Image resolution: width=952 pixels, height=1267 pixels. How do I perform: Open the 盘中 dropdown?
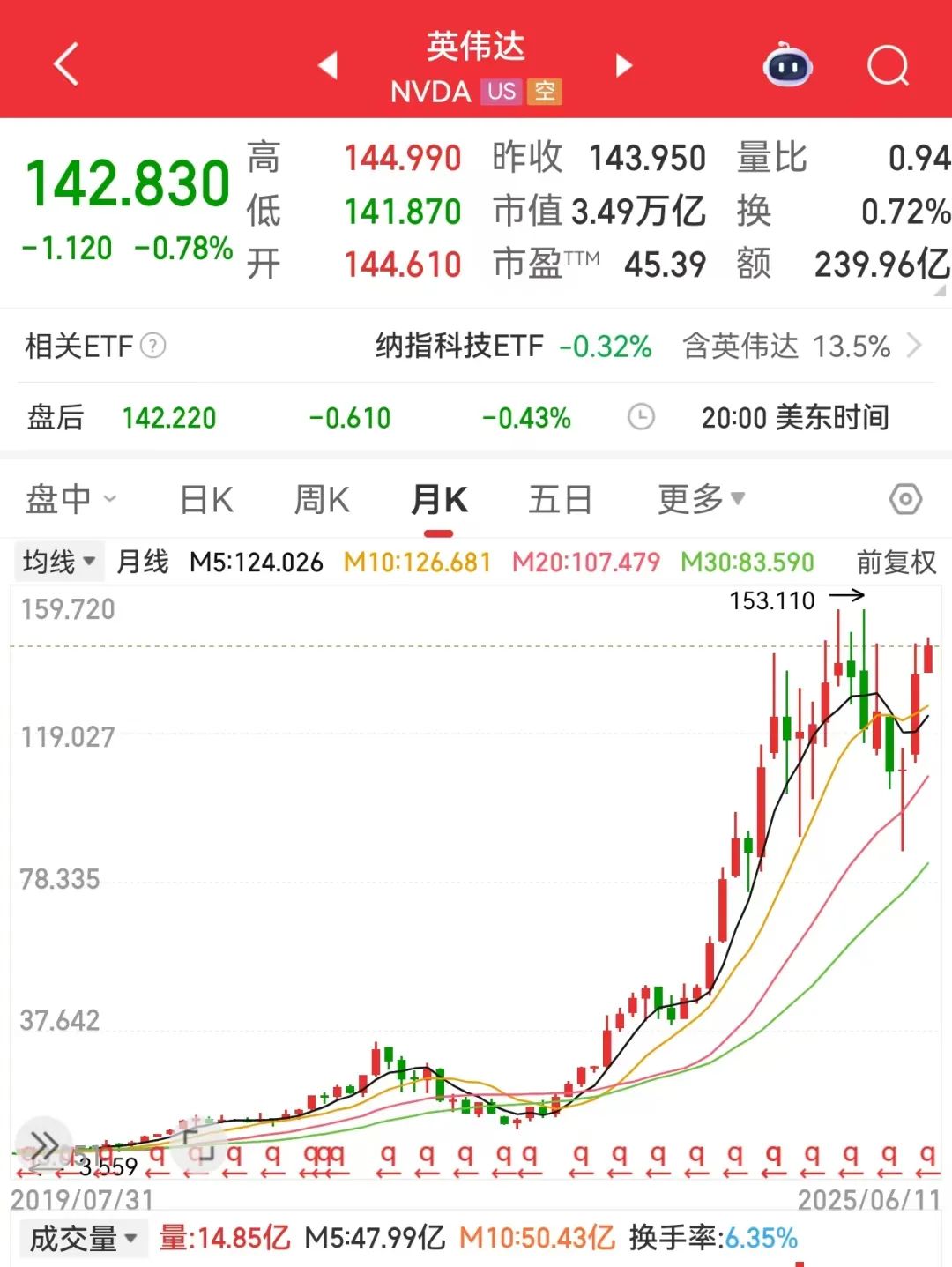point(71,500)
